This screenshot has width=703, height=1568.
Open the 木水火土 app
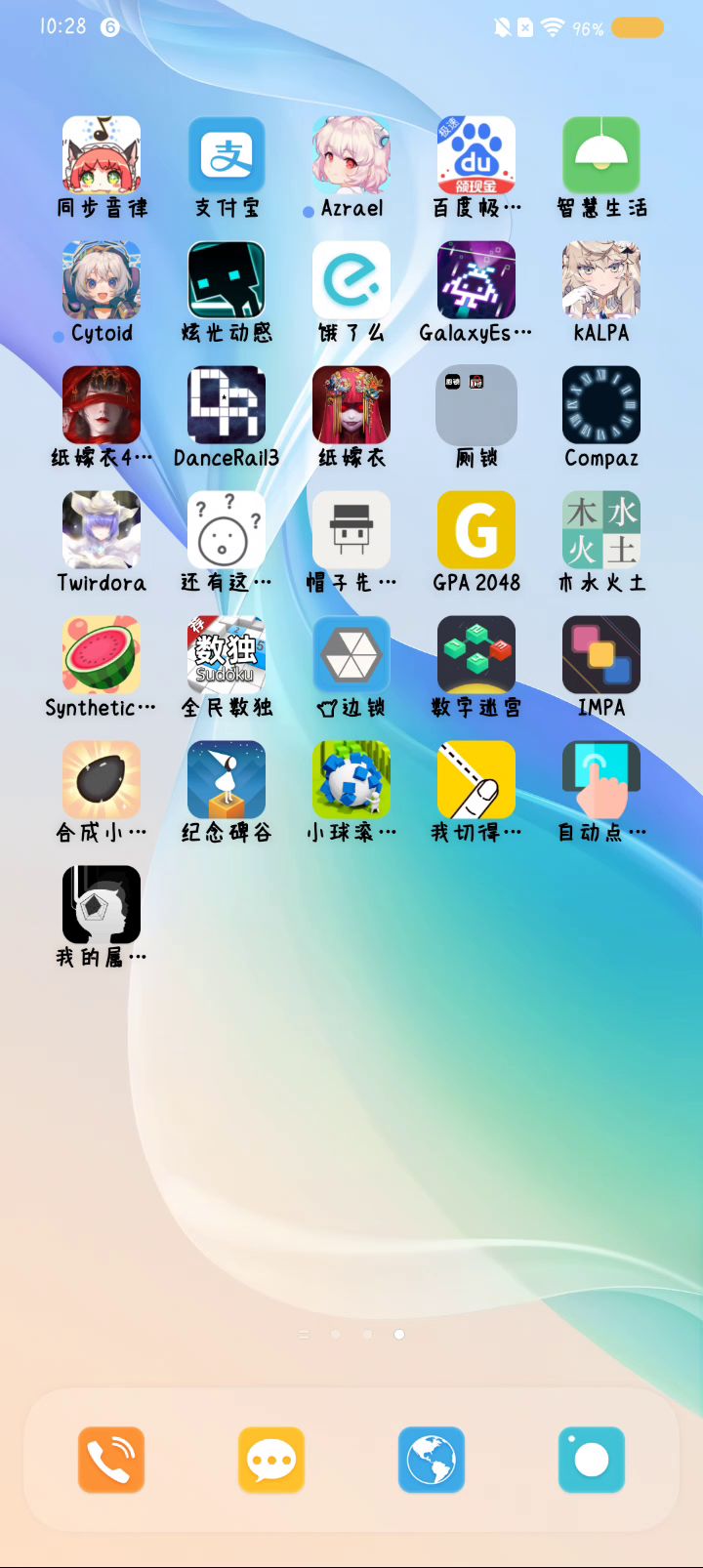point(601,530)
